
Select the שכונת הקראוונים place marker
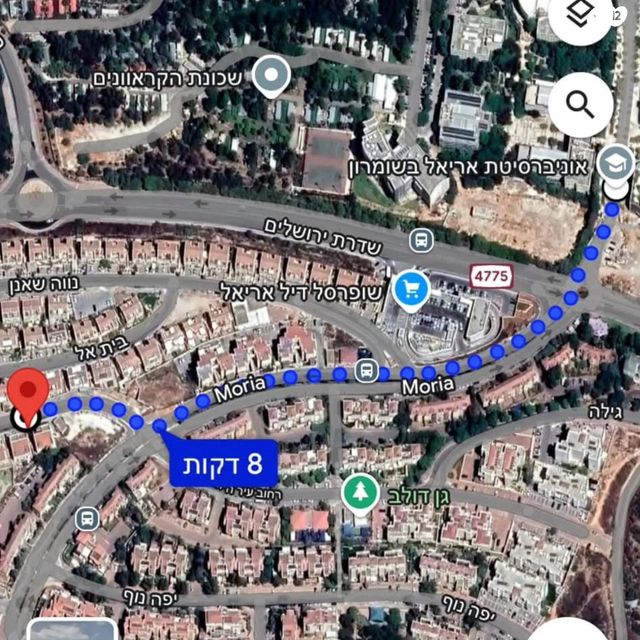coord(271,76)
